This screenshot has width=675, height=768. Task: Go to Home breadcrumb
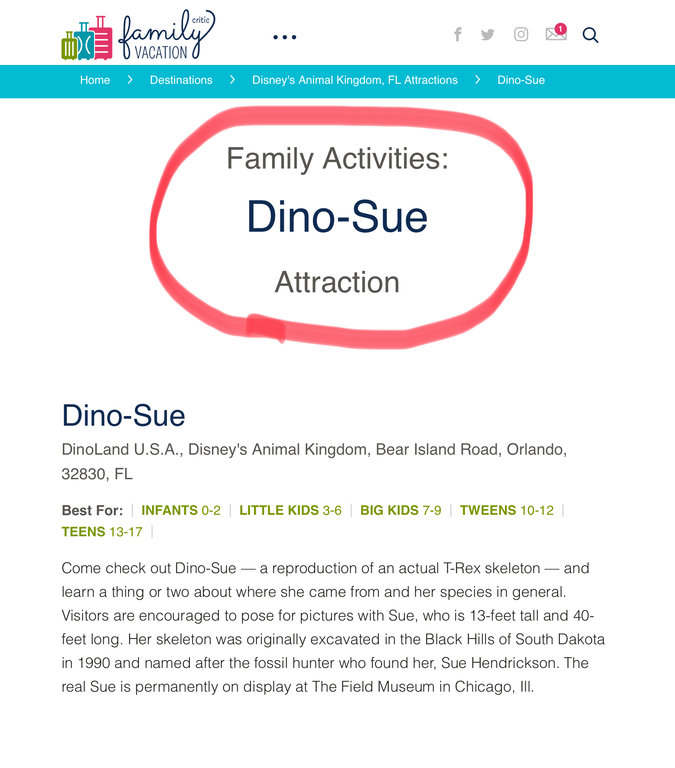(x=95, y=80)
